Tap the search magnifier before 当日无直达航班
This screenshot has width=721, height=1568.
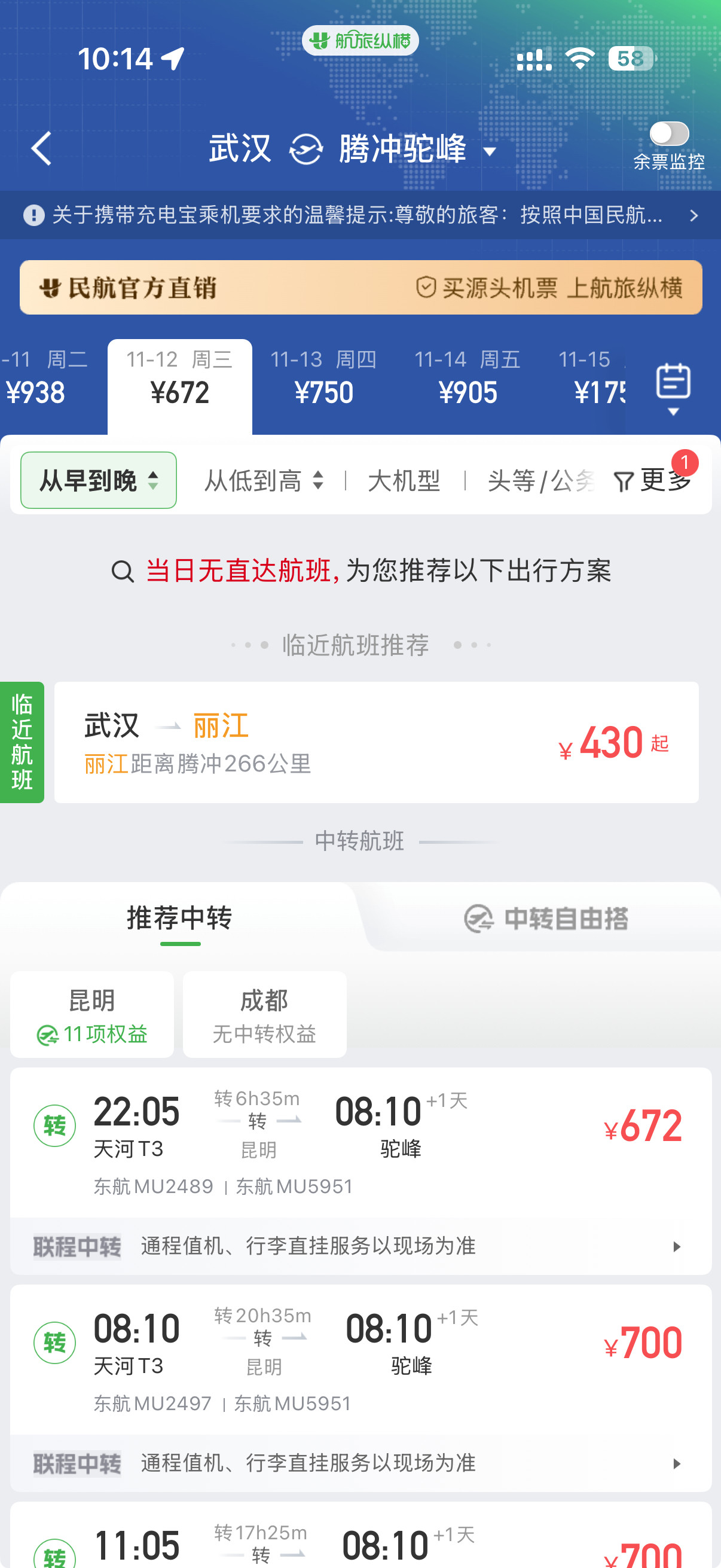(x=123, y=571)
